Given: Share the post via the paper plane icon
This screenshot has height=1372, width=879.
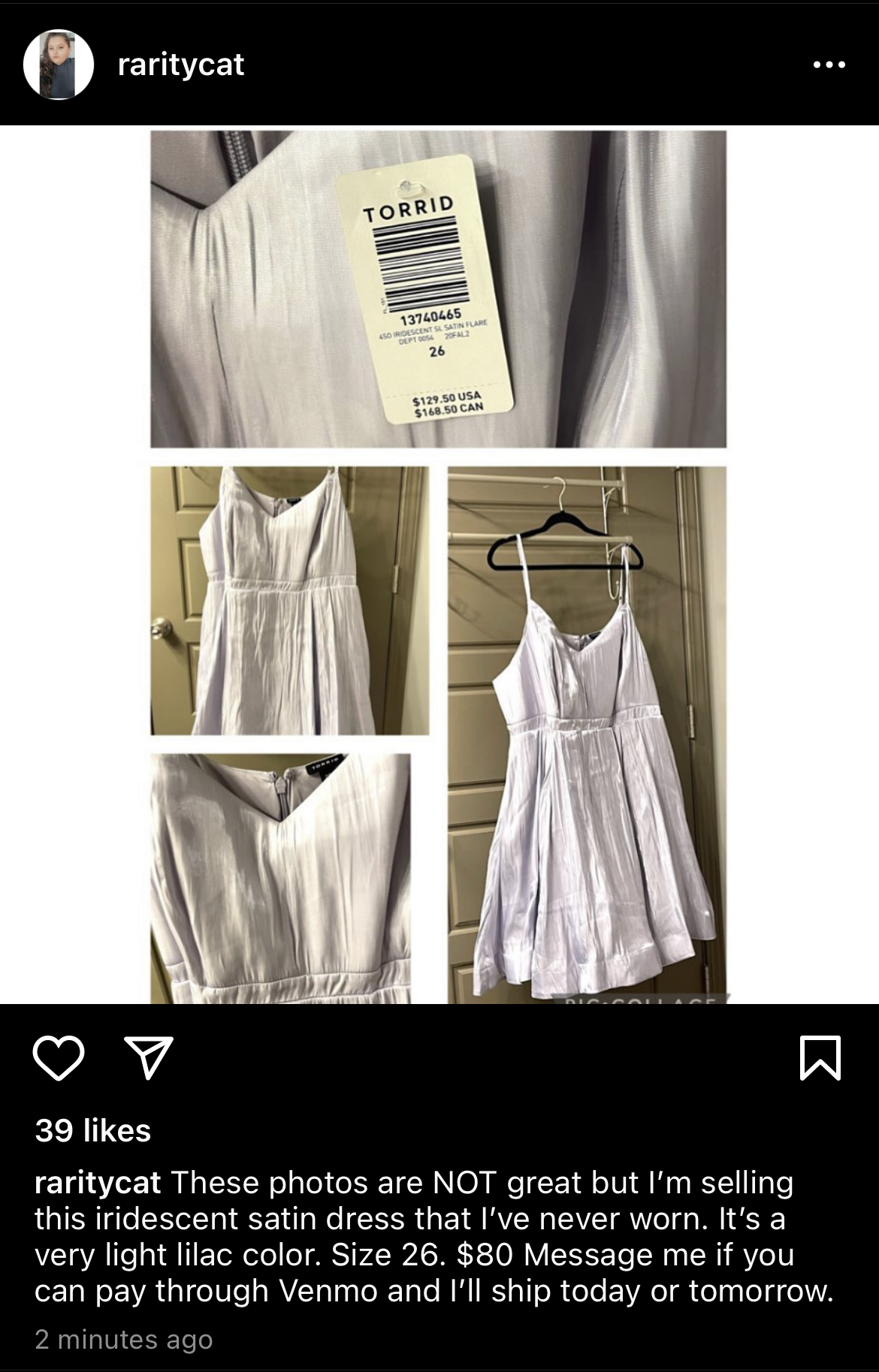Looking at the screenshot, I should tap(148, 1057).
